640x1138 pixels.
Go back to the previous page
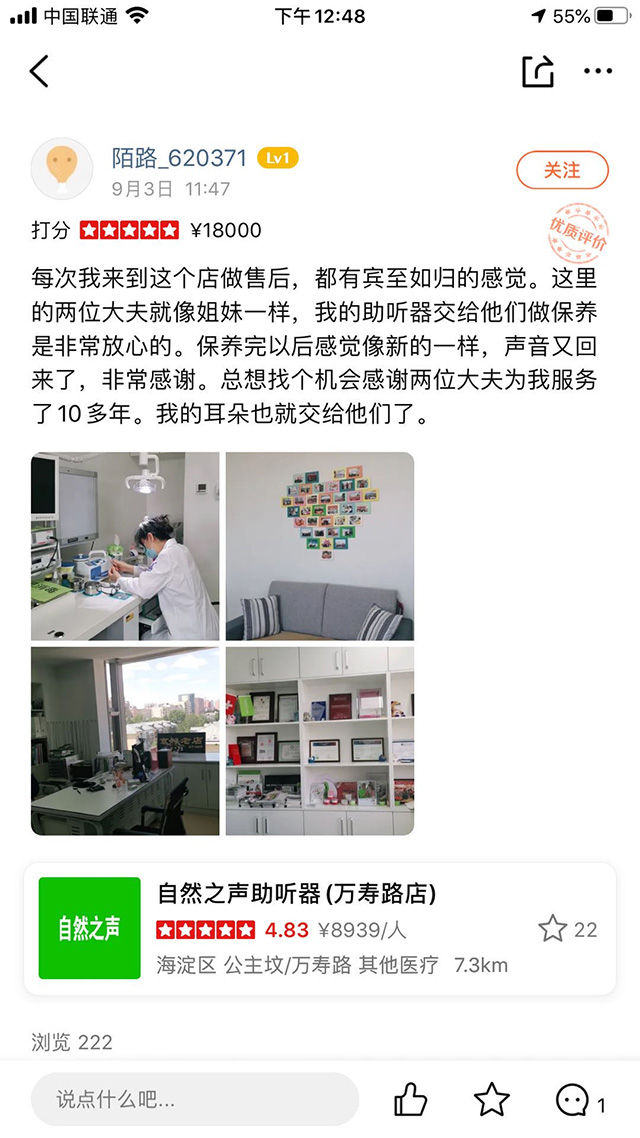39,72
